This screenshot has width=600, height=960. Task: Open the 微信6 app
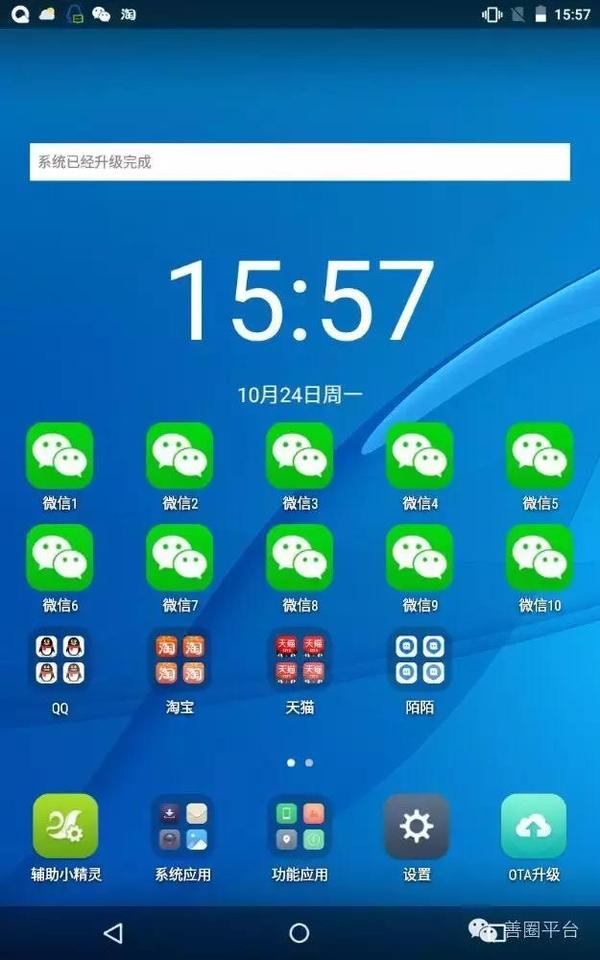(x=60, y=557)
